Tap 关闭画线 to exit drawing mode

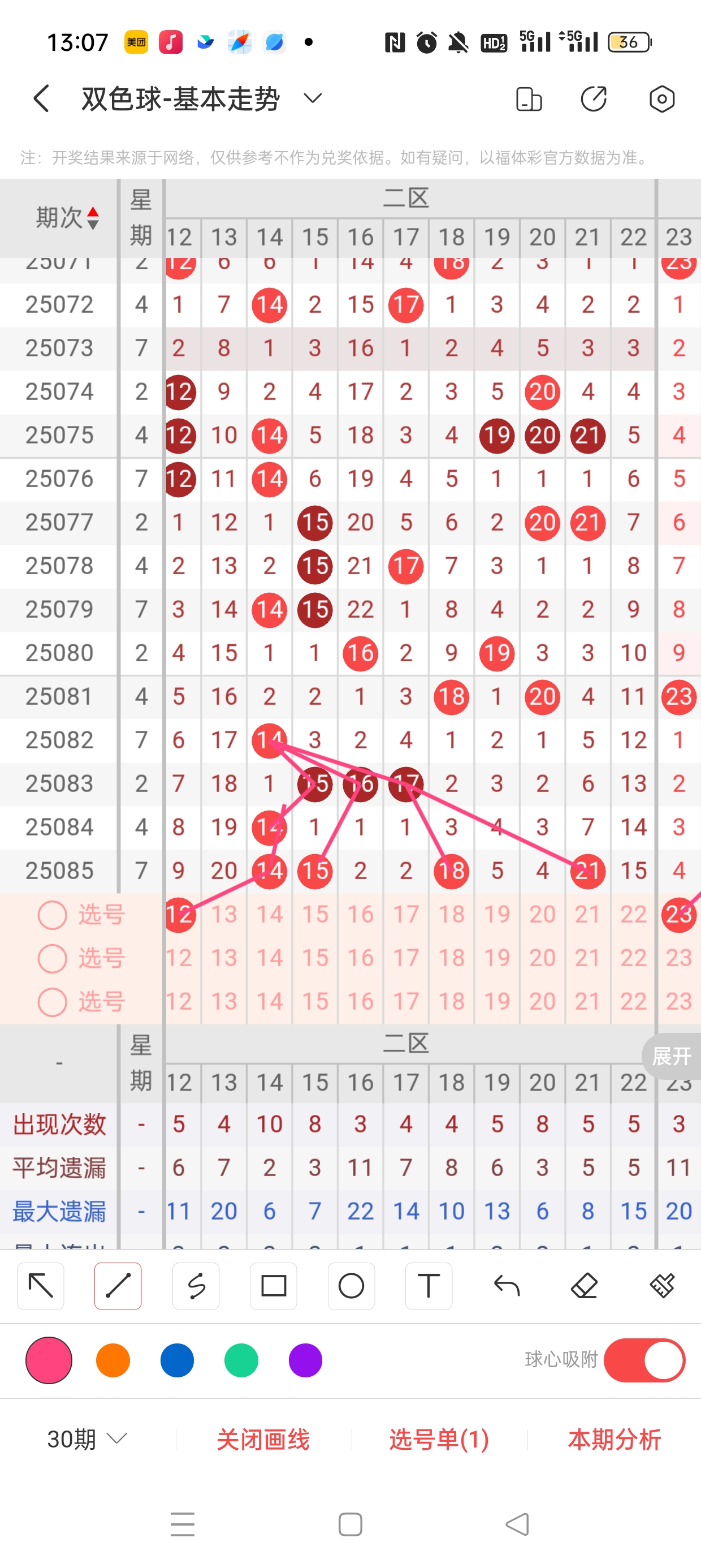click(263, 1439)
